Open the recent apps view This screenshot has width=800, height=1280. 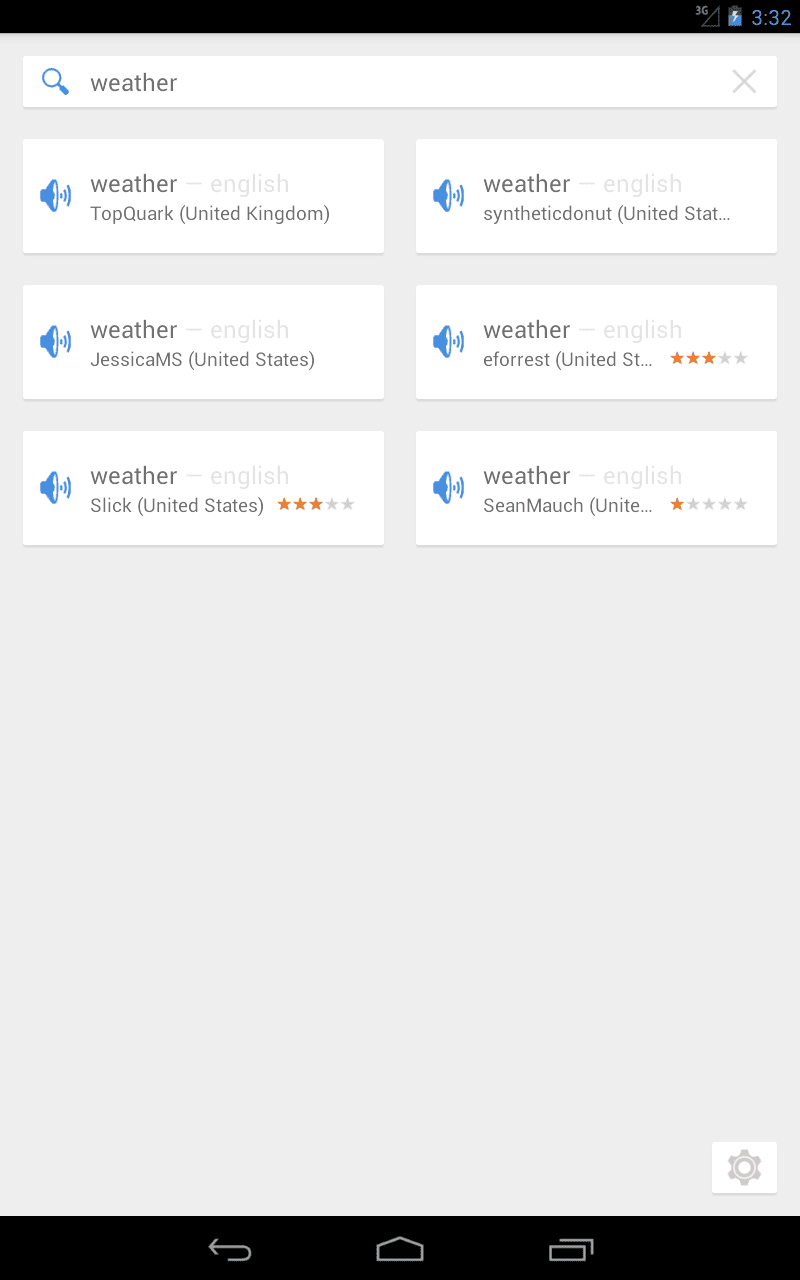click(571, 1249)
